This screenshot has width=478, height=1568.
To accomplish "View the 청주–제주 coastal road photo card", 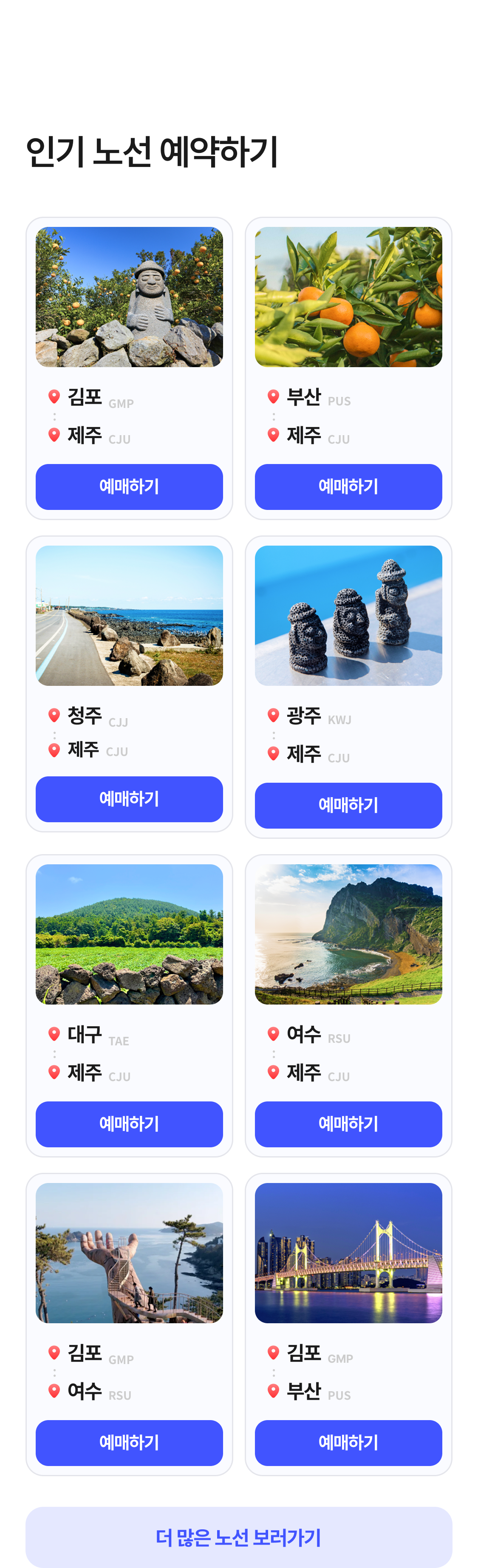I will coord(129,615).
